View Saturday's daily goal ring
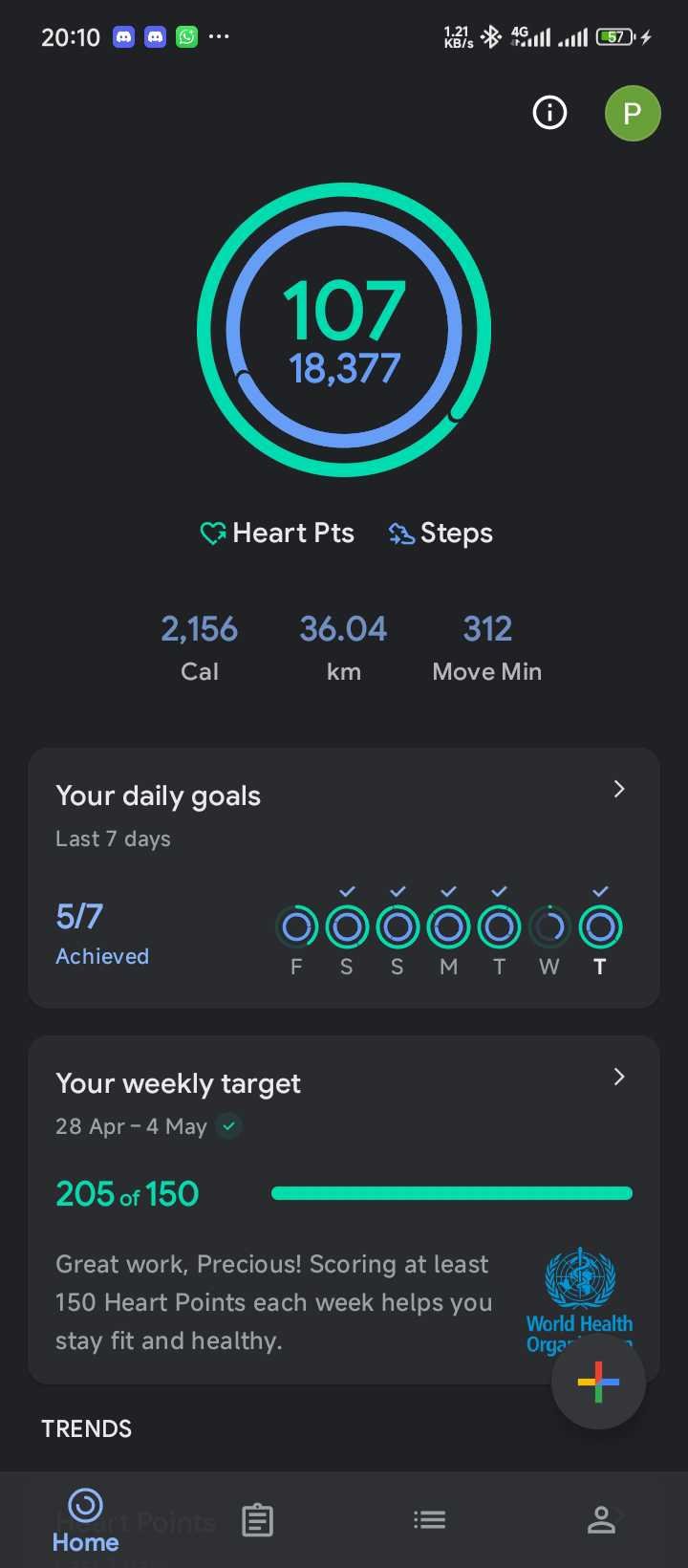 347,926
